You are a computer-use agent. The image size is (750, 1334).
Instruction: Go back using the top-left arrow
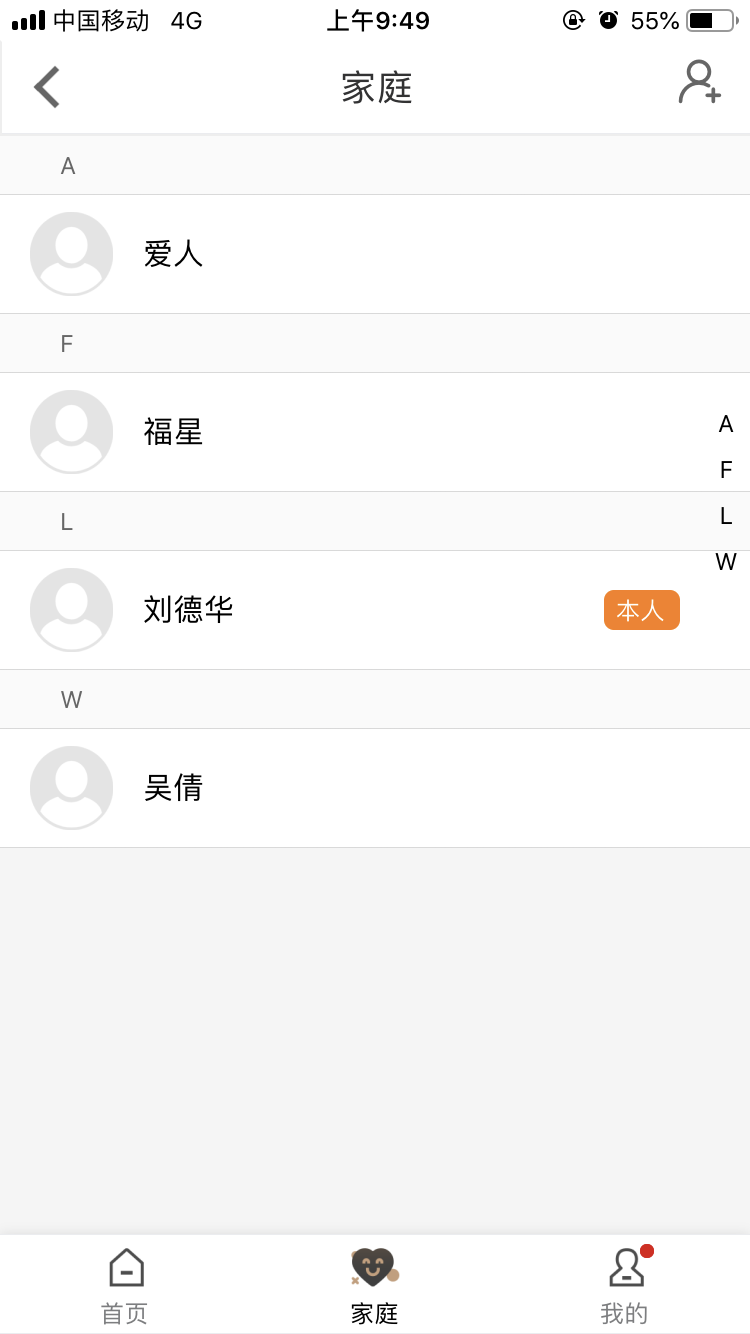coord(47,87)
